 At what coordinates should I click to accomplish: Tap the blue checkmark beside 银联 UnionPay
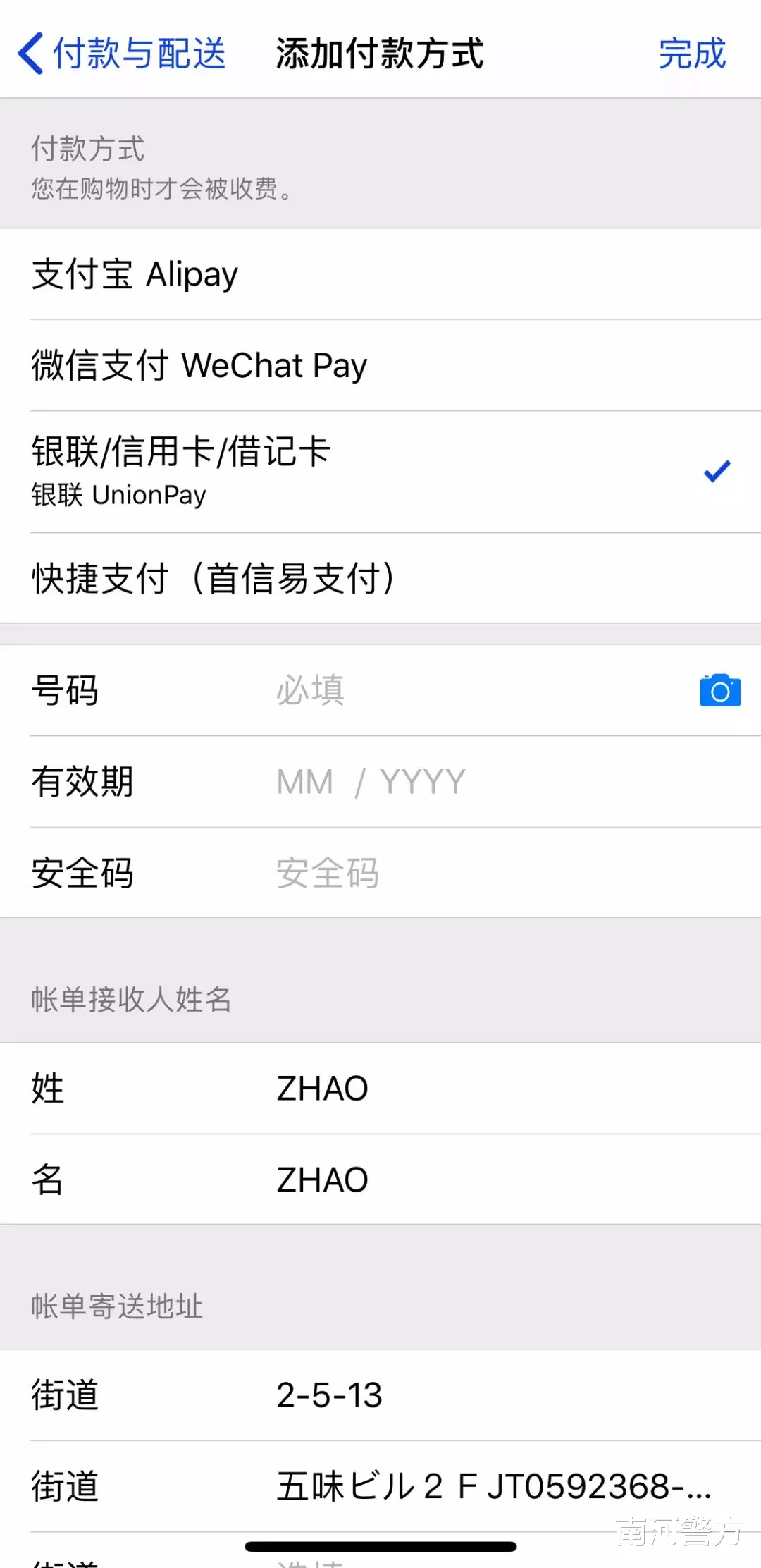tap(717, 472)
